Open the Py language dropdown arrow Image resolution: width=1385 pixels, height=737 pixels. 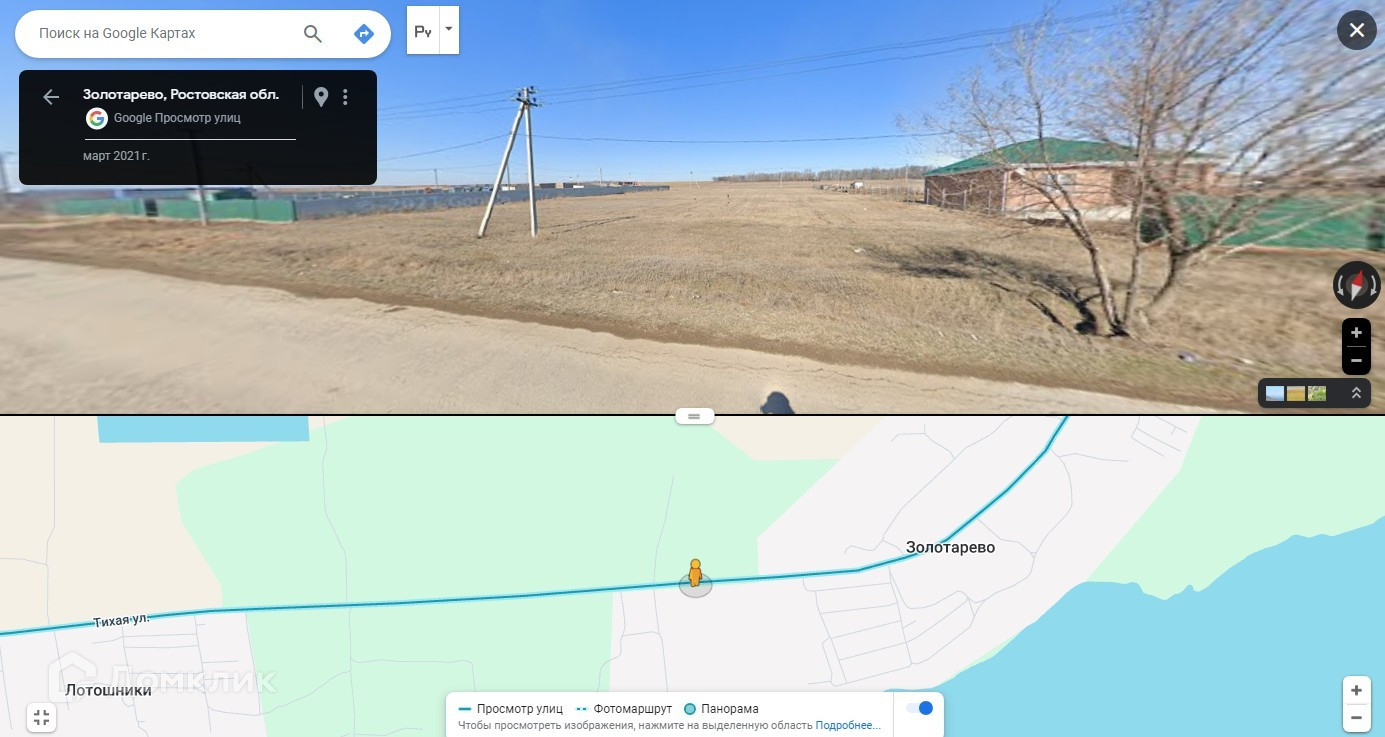point(449,28)
